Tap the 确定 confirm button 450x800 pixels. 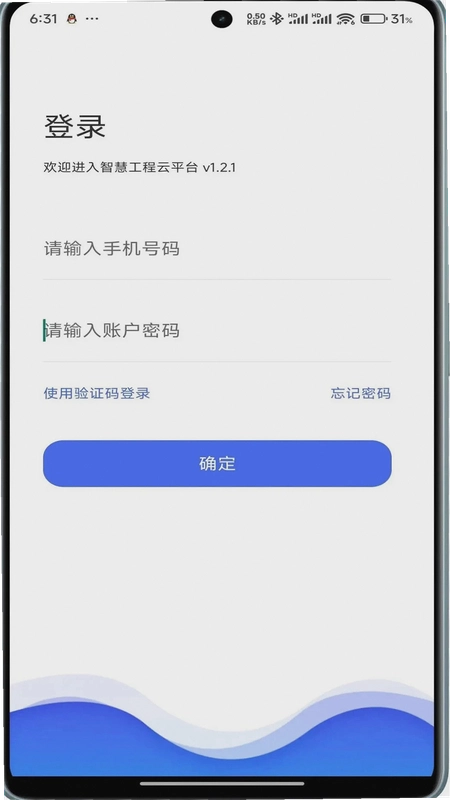point(217,463)
